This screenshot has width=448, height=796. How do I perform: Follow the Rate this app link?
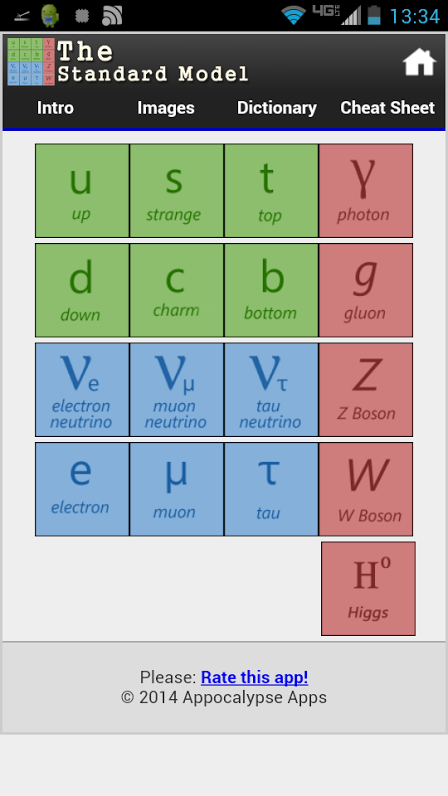[254, 677]
